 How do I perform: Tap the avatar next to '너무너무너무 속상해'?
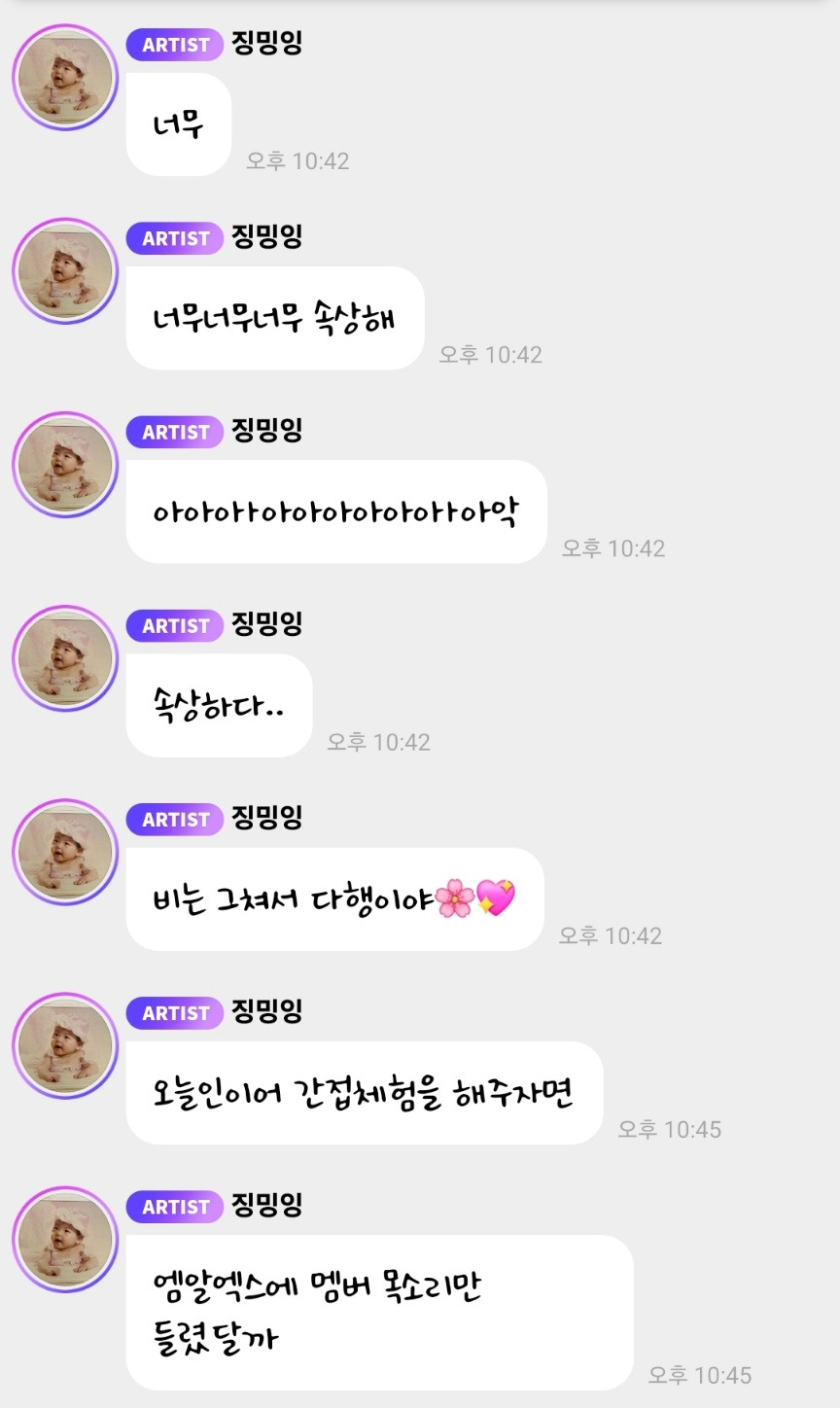[65, 271]
